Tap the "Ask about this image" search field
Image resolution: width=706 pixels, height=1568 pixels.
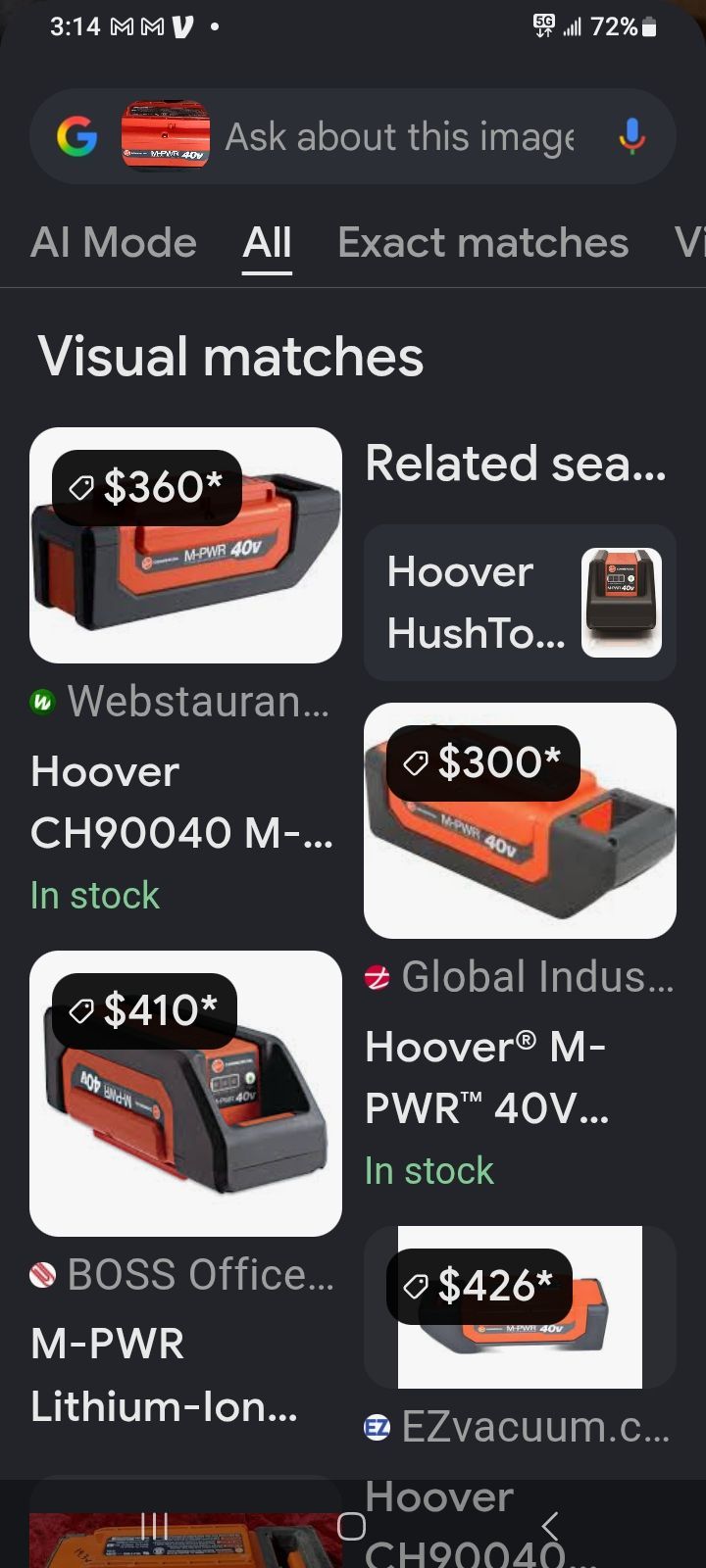(x=400, y=137)
